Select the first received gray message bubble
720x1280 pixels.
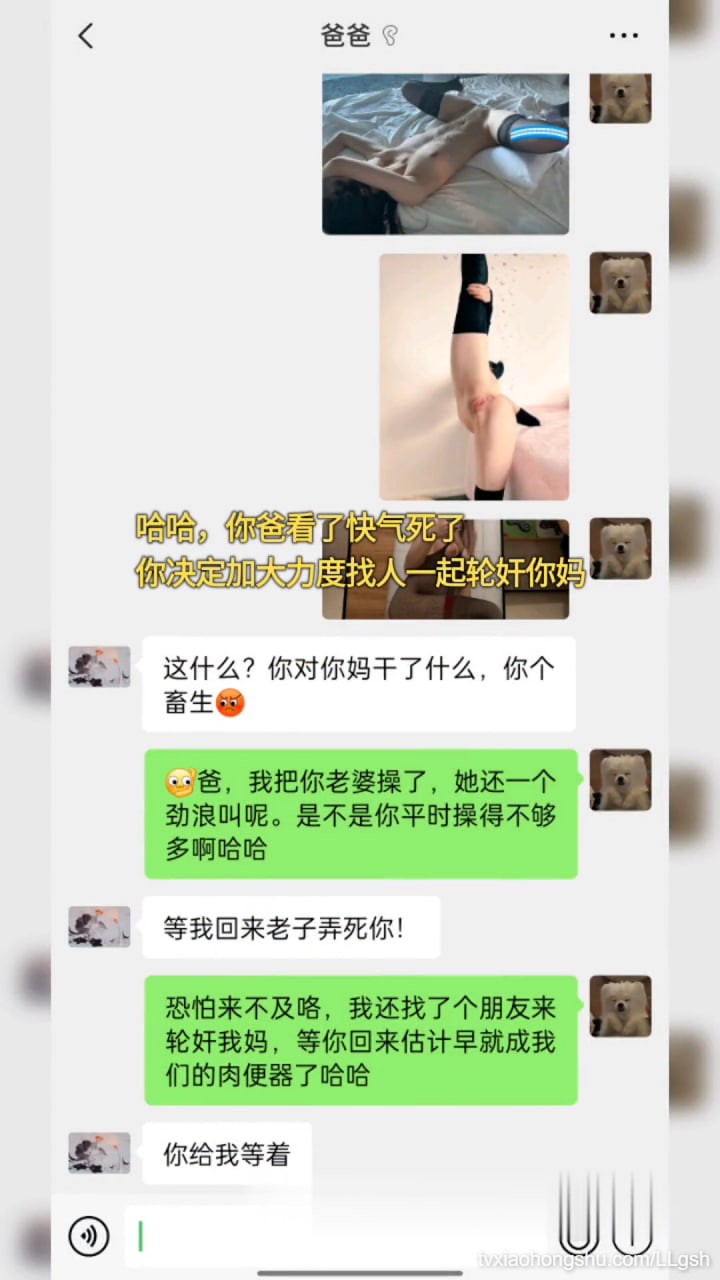(360, 684)
